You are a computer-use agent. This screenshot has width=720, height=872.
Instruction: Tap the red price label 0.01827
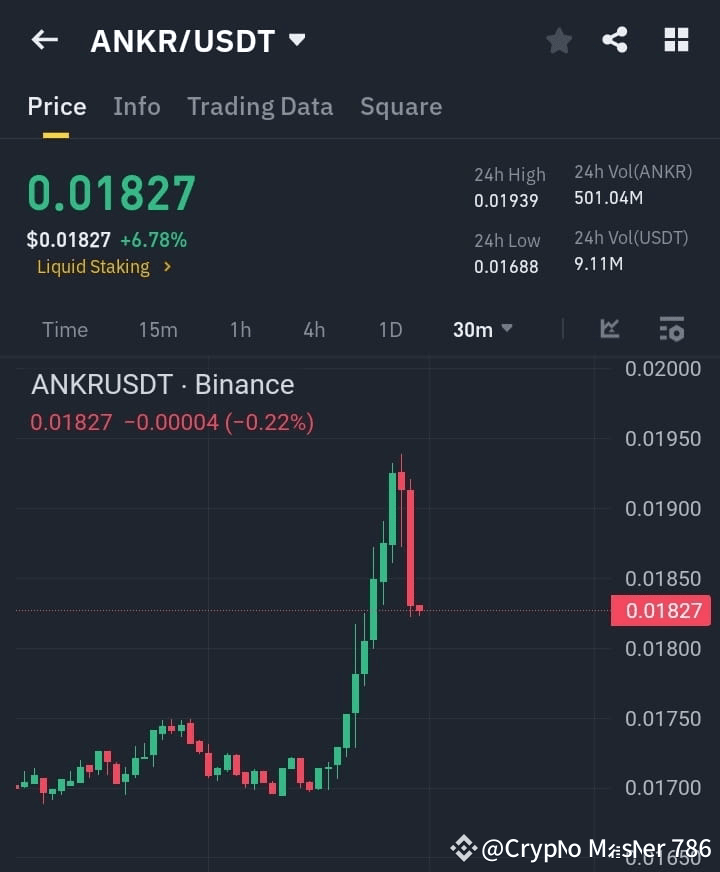click(661, 610)
